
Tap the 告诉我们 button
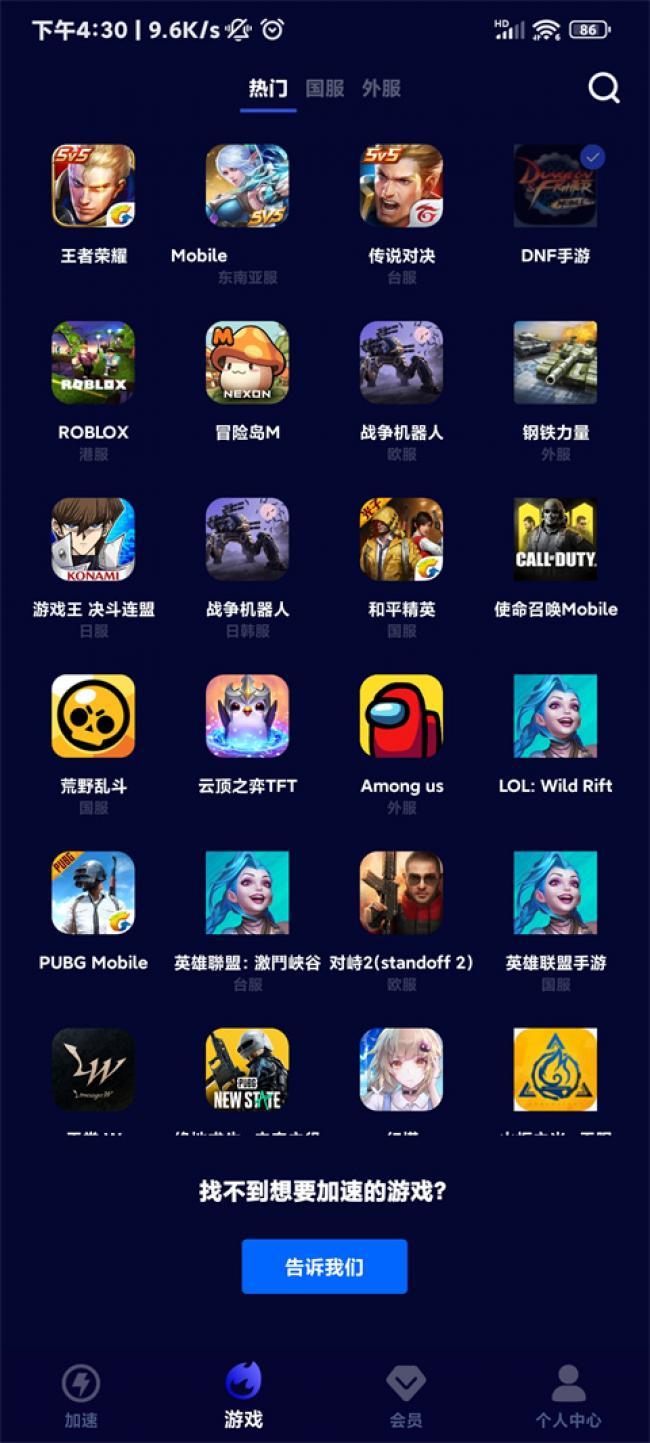324,1267
